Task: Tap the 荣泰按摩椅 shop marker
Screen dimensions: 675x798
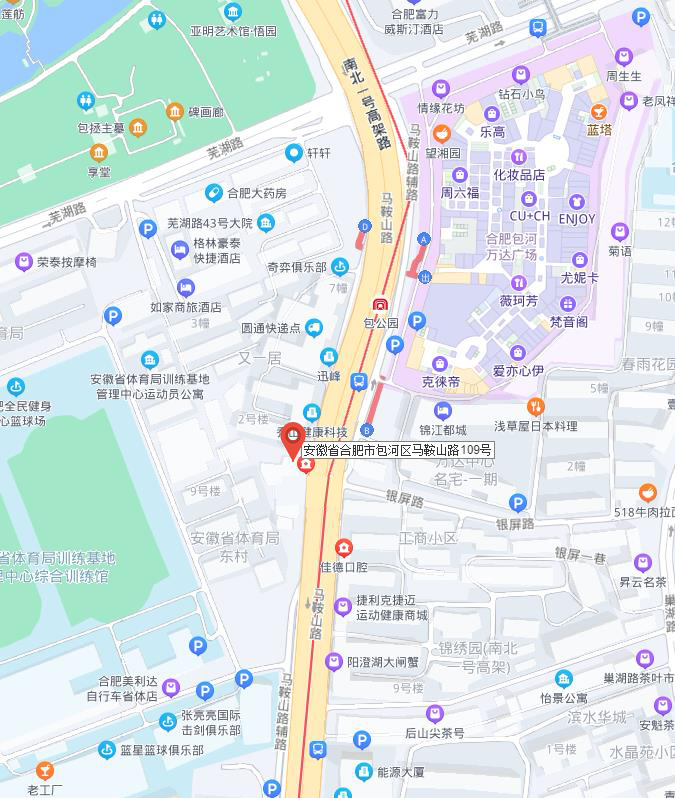Action: pyautogui.click(x=24, y=262)
